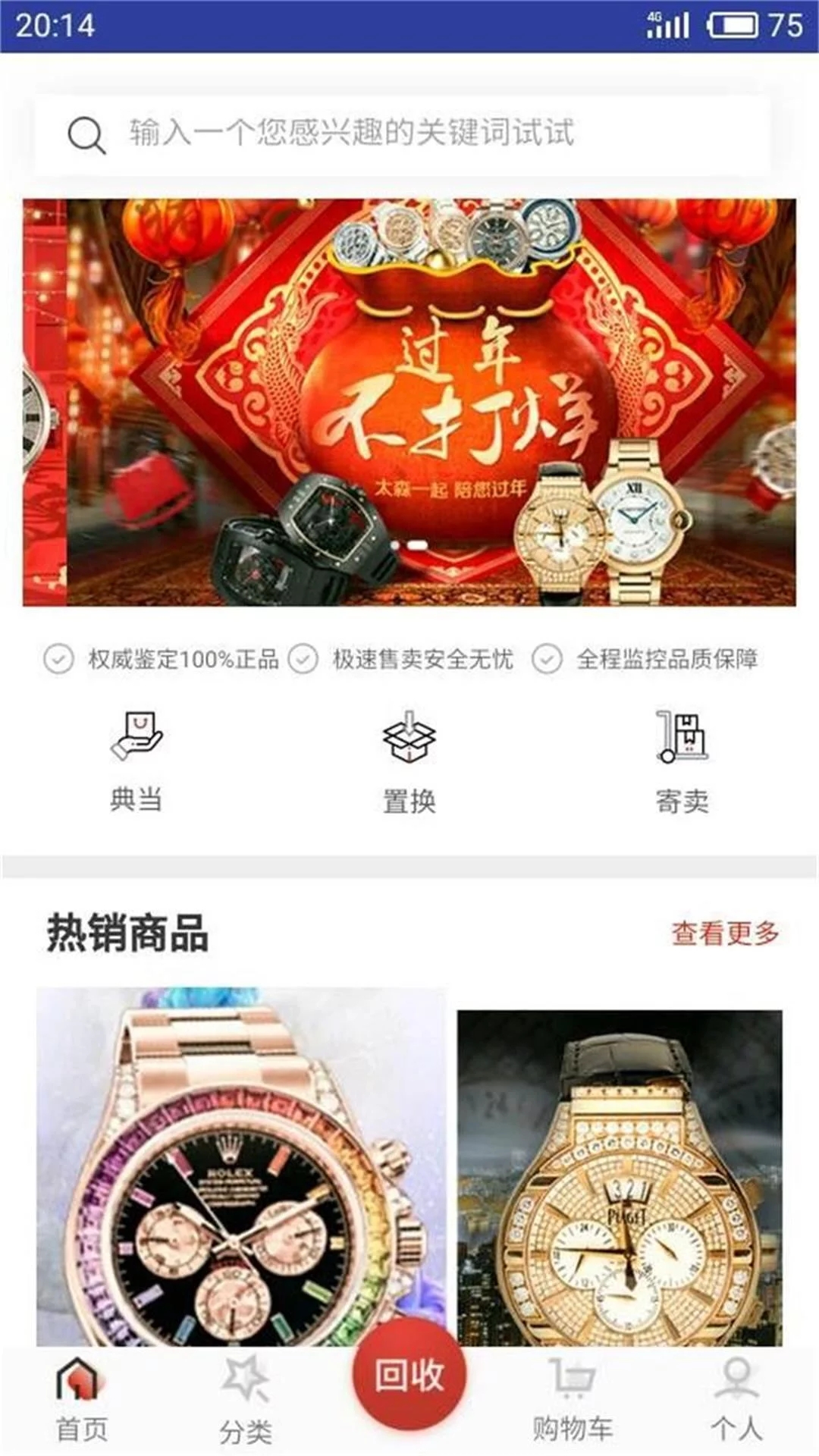
Task: View more hot items via 查看更多
Action: 725,933
